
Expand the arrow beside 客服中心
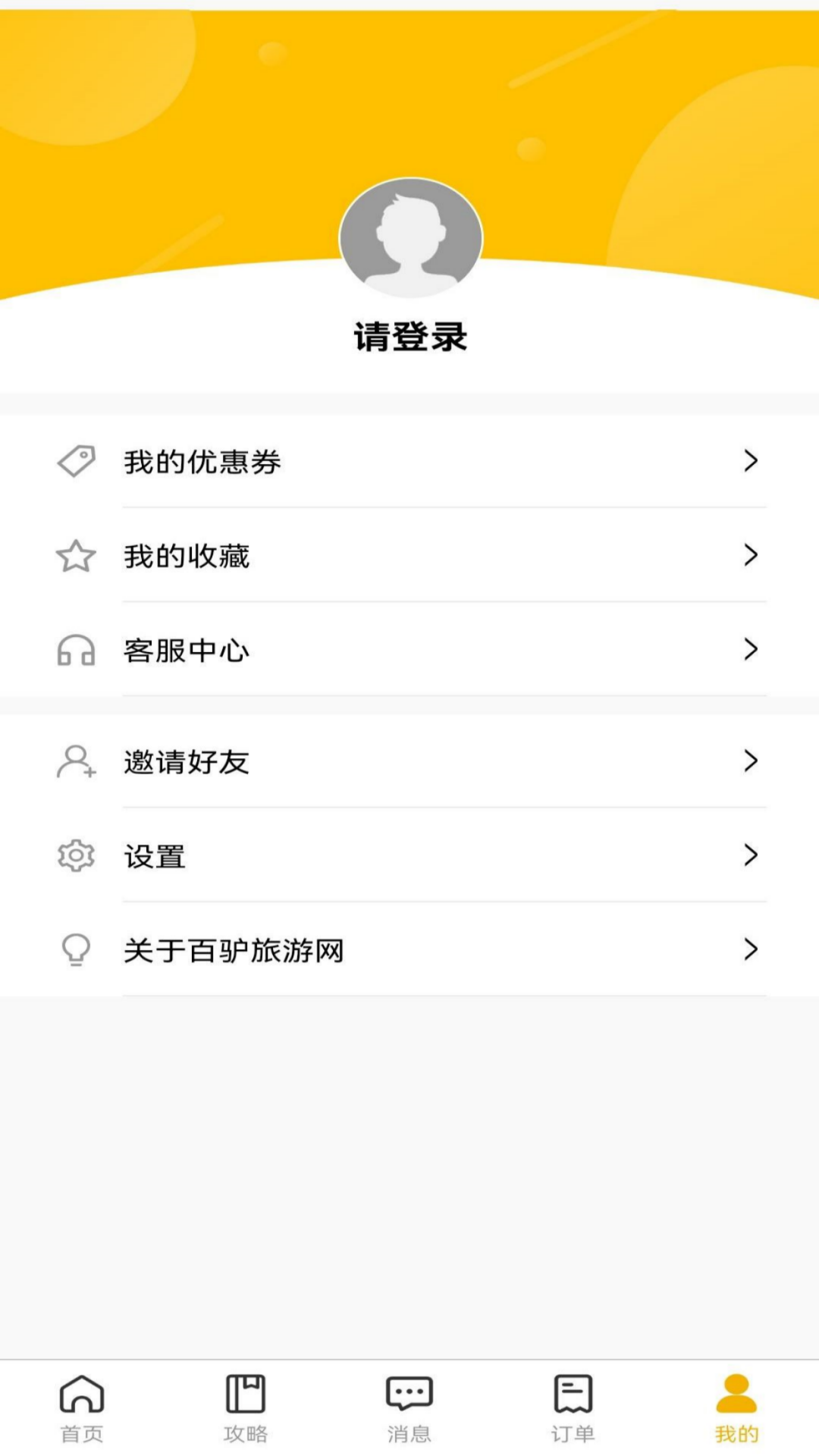751,649
